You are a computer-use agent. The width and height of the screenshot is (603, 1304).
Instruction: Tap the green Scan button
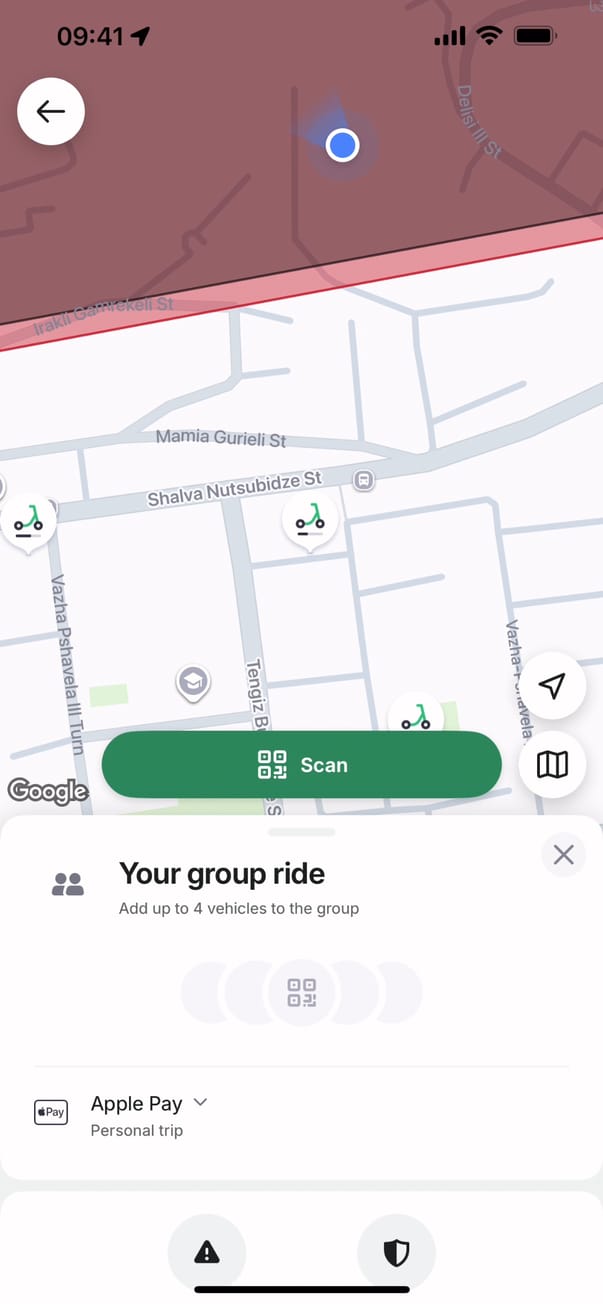click(x=301, y=765)
